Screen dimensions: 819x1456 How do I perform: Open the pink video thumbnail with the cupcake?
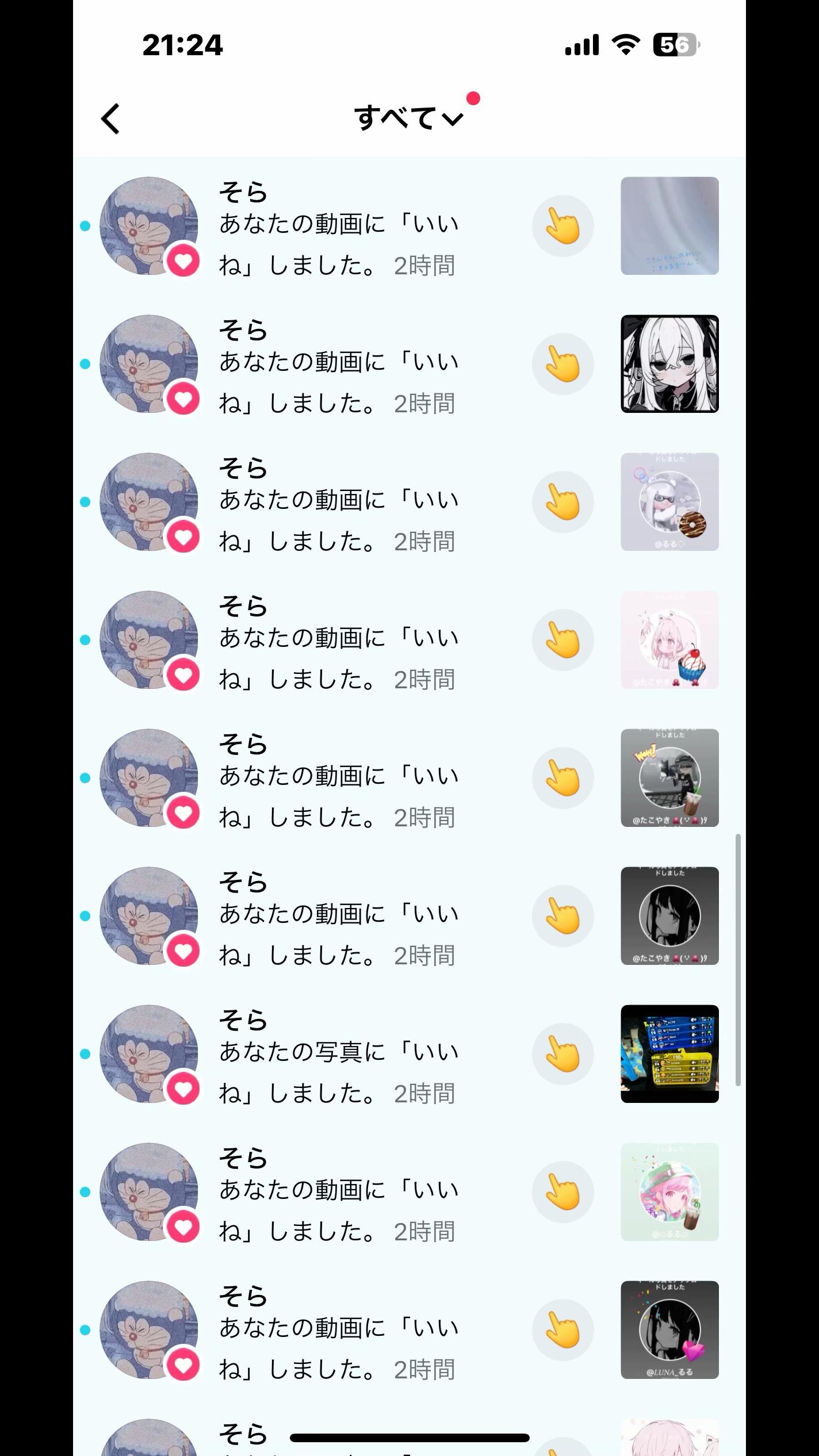[669, 639]
